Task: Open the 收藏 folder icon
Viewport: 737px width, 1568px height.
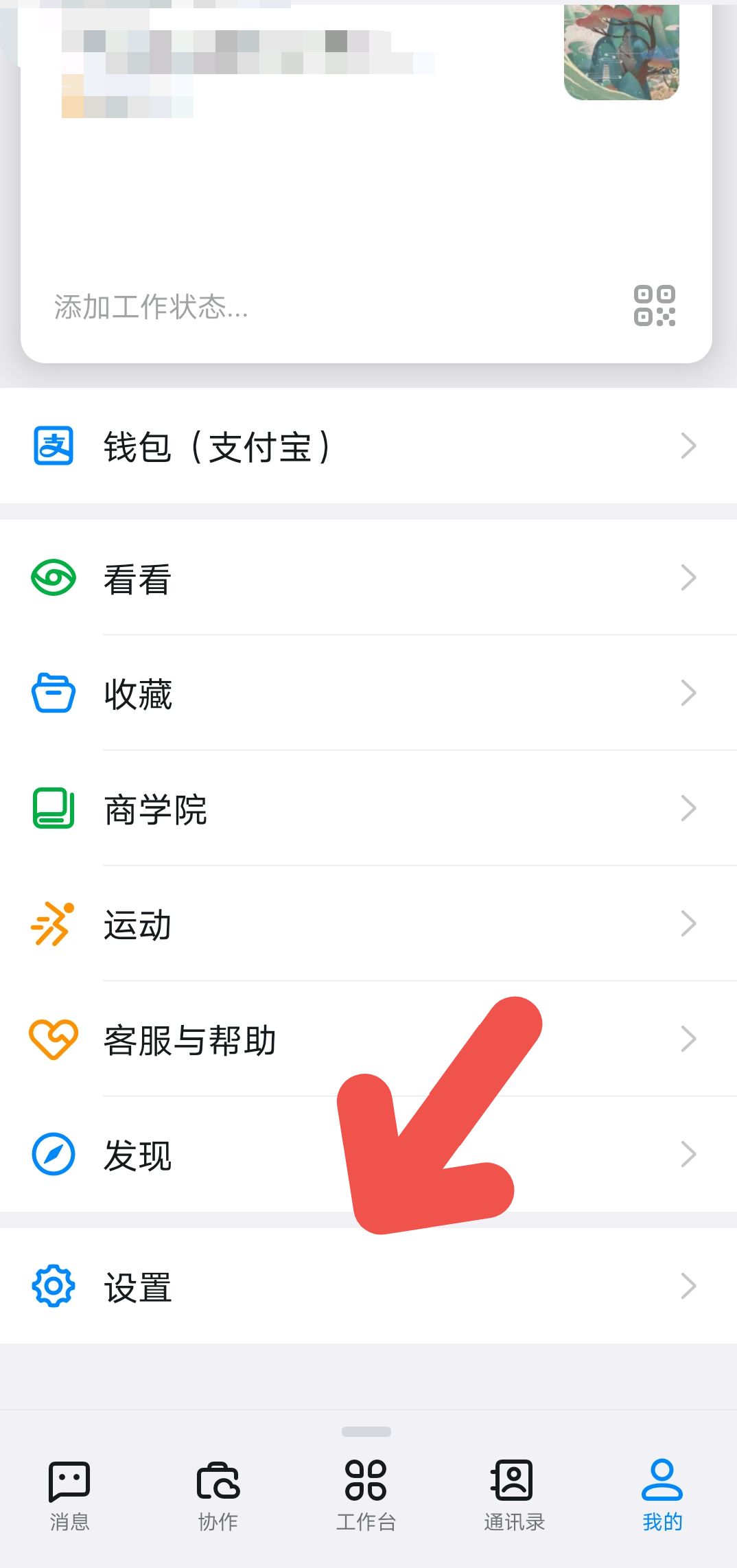Action: point(54,695)
